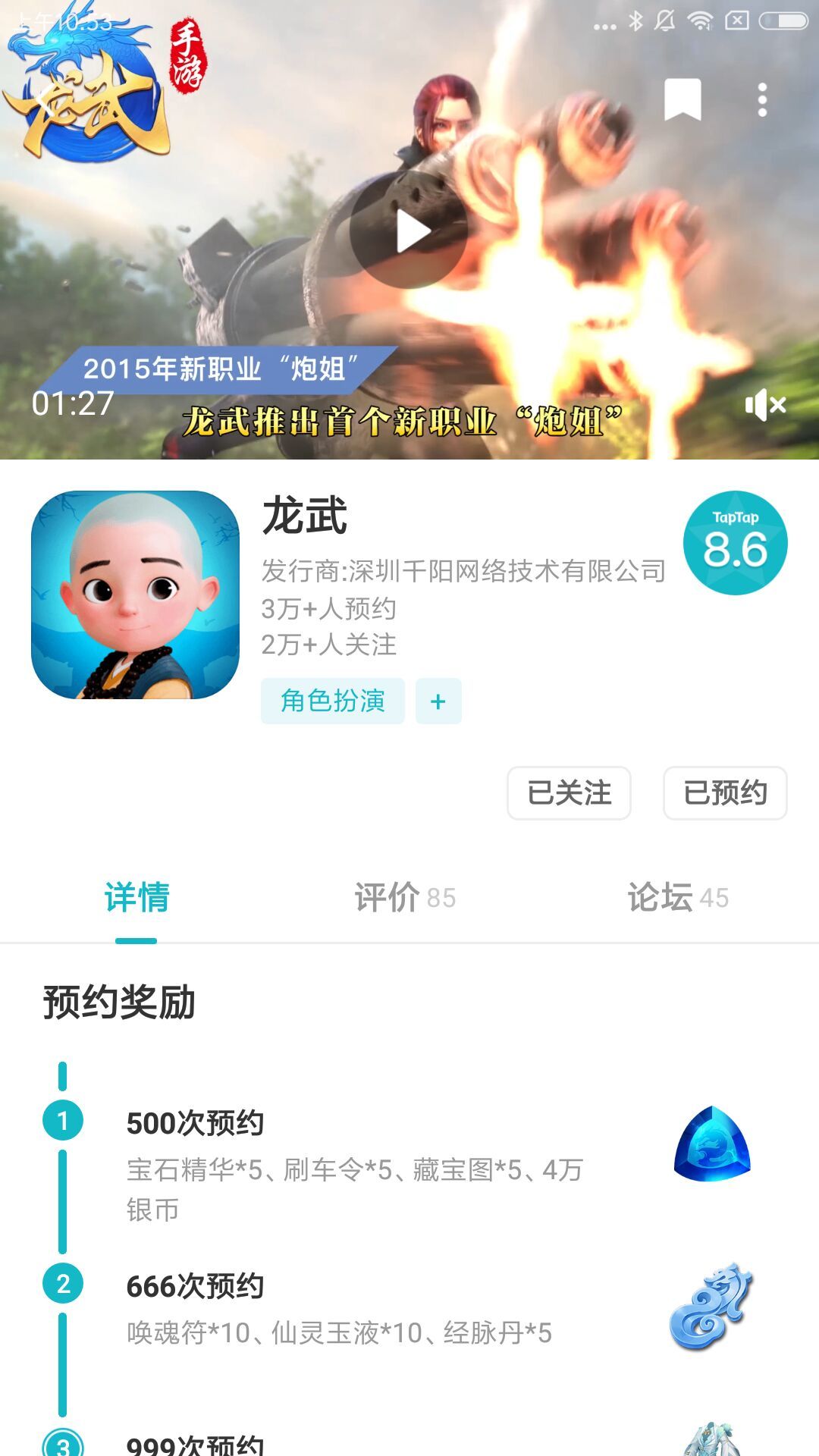Toggle the 已关注 follow state
The image size is (819, 1456).
tap(567, 793)
